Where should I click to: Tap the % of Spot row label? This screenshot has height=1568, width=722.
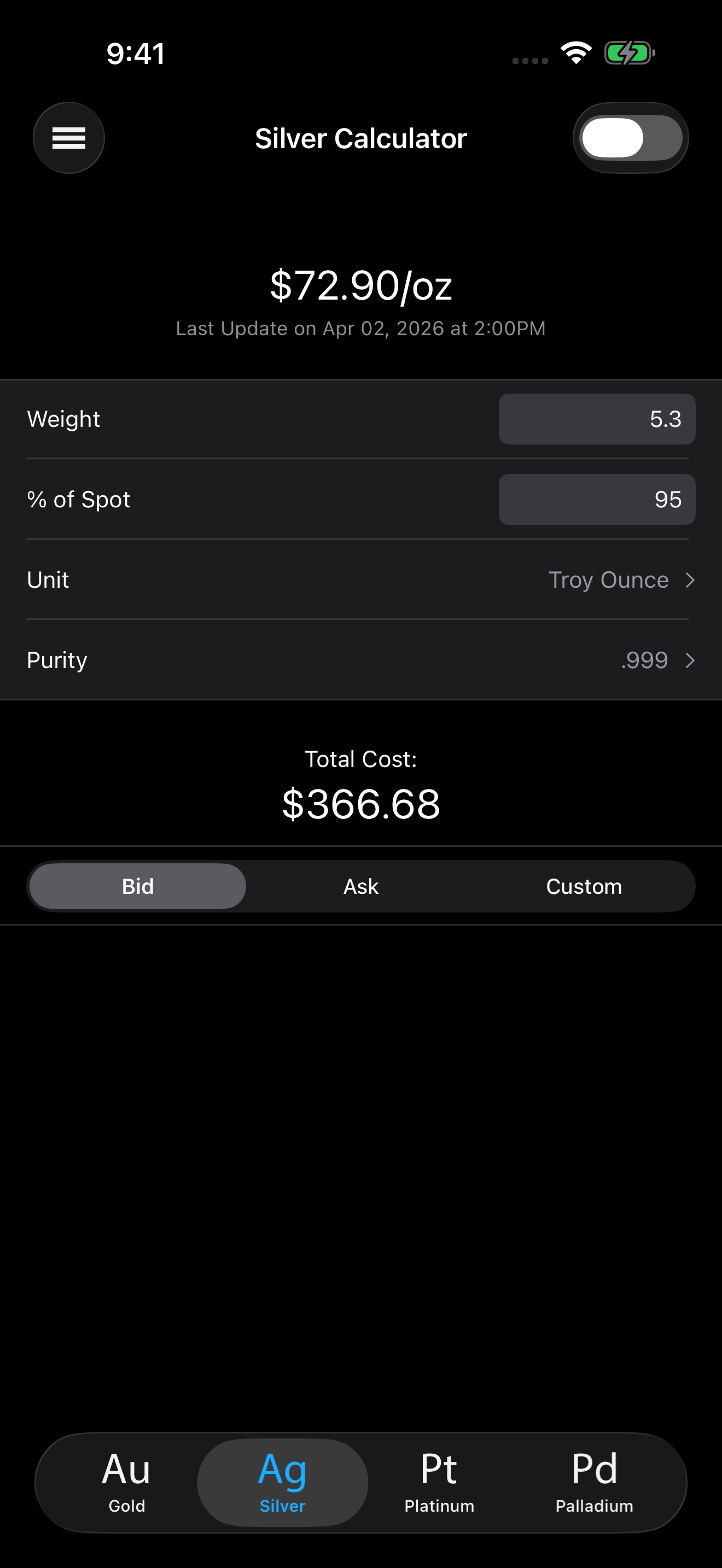pos(78,499)
